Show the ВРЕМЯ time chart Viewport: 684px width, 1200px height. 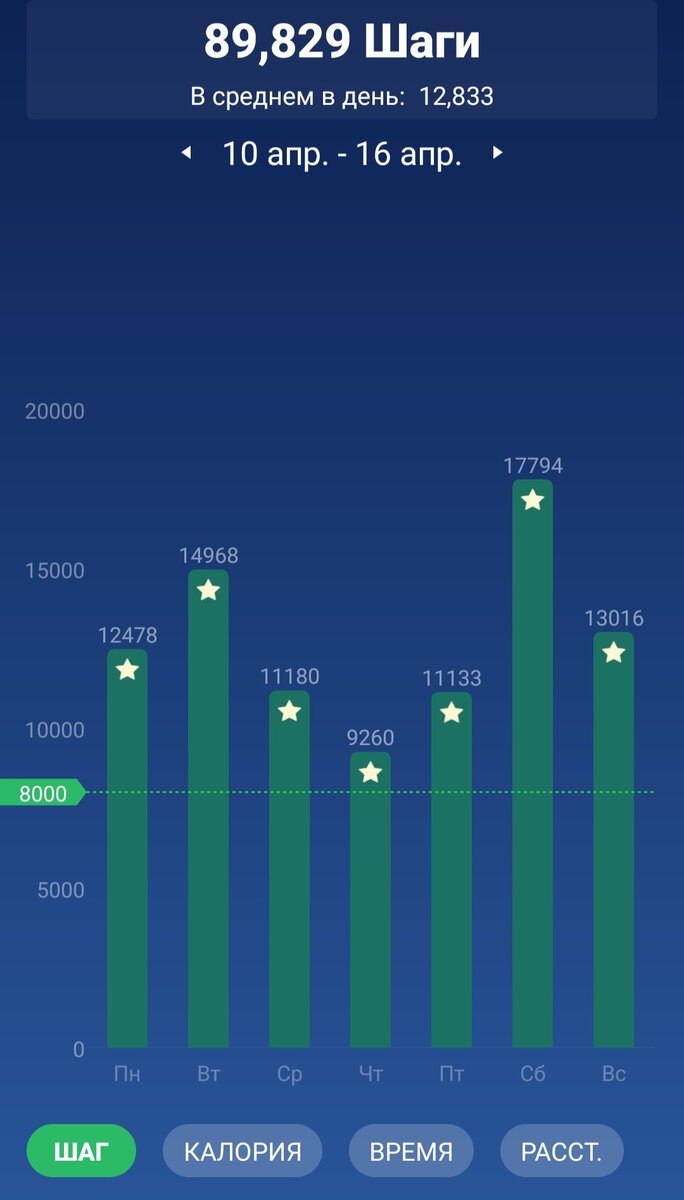[411, 1151]
